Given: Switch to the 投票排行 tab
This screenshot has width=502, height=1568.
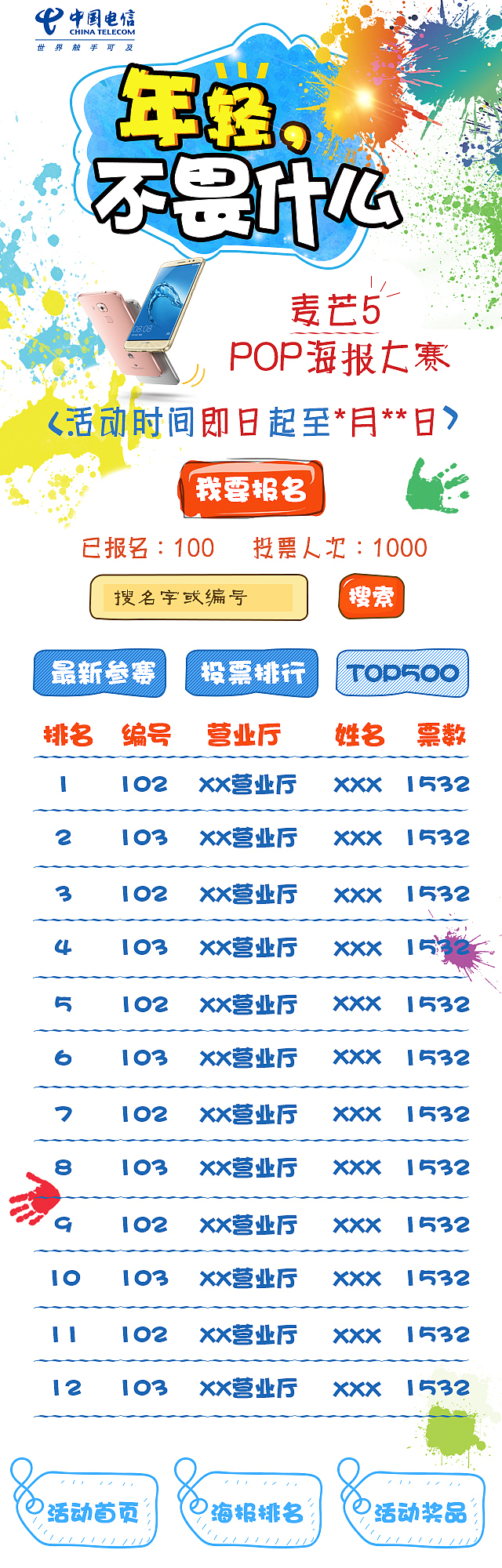Looking at the screenshot, I should tap(252, 673).
